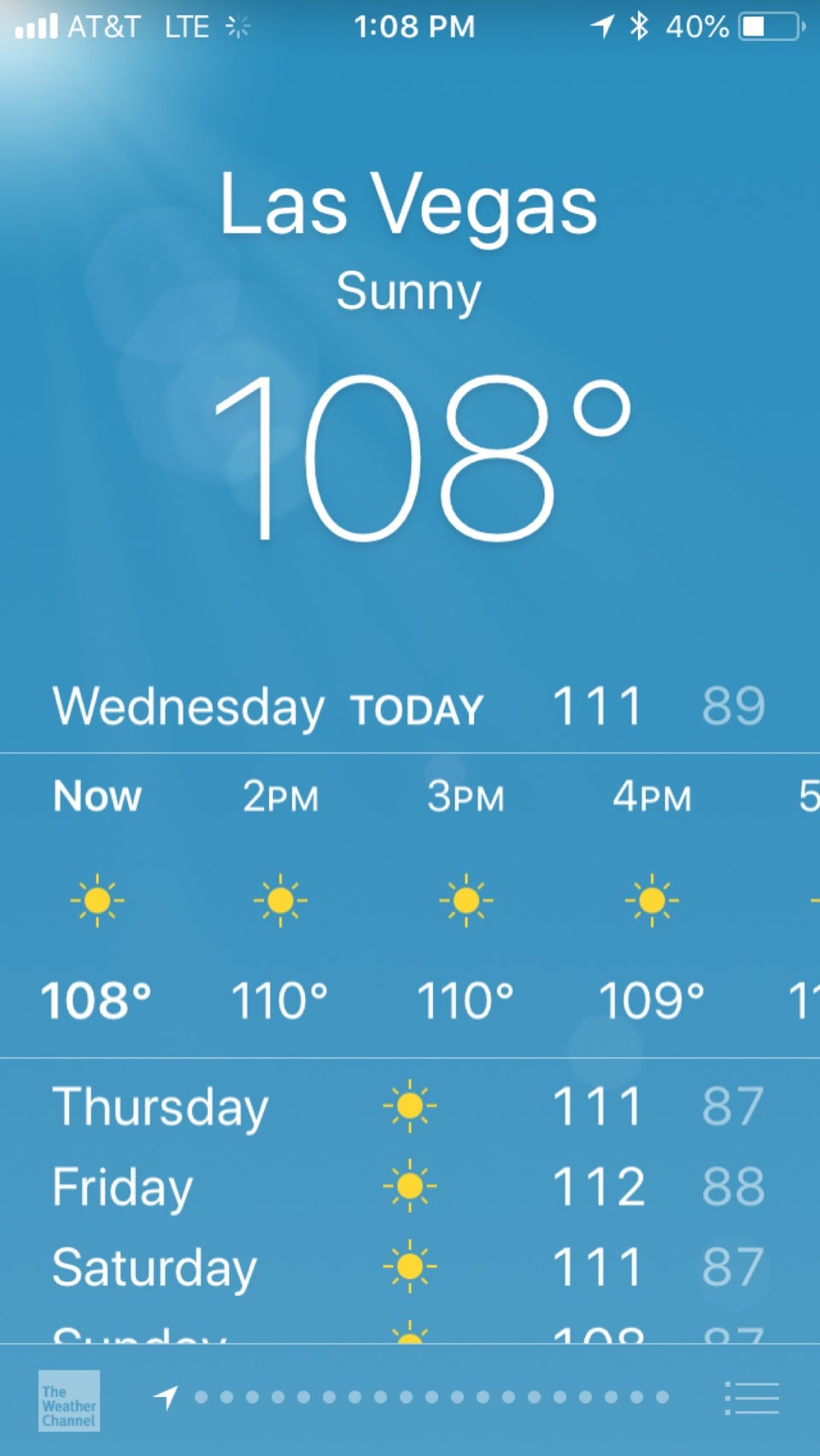This screenshot has height=1456, width=820.
Task: Open The Weather Channel link
Action: (x=69, y=1400)
